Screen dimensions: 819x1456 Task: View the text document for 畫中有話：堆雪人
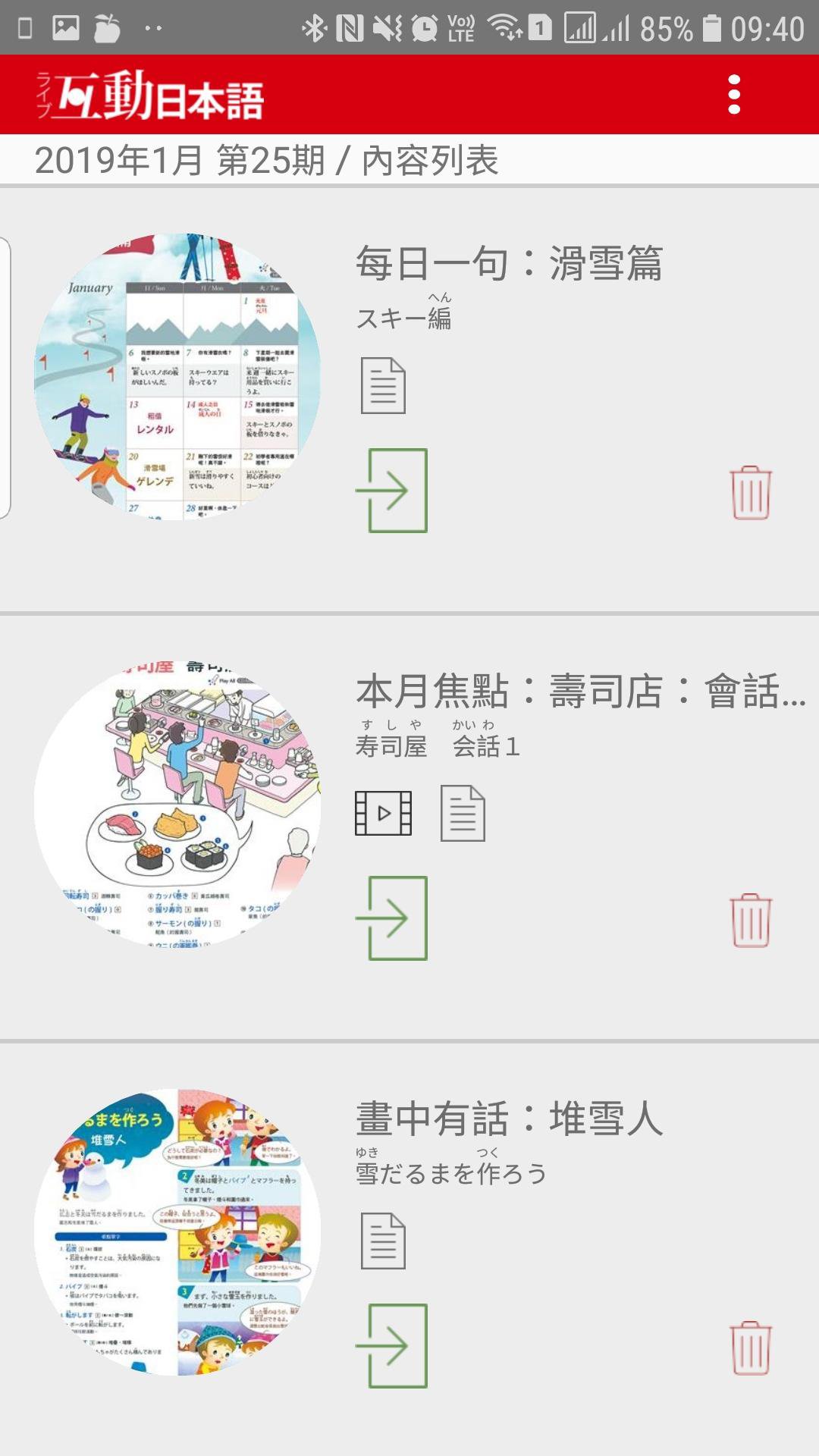[383, 1241]
